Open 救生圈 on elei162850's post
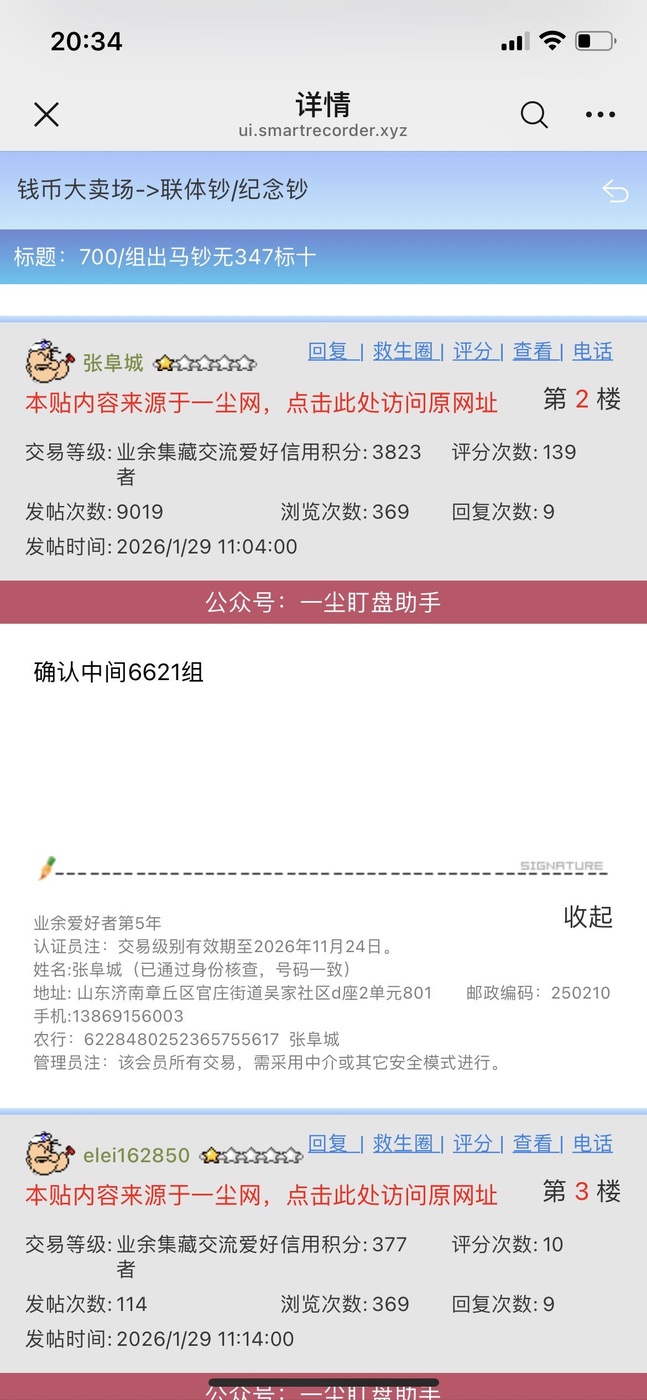The width and height of the screenshot is (647, 1400). pos(403,1143)
